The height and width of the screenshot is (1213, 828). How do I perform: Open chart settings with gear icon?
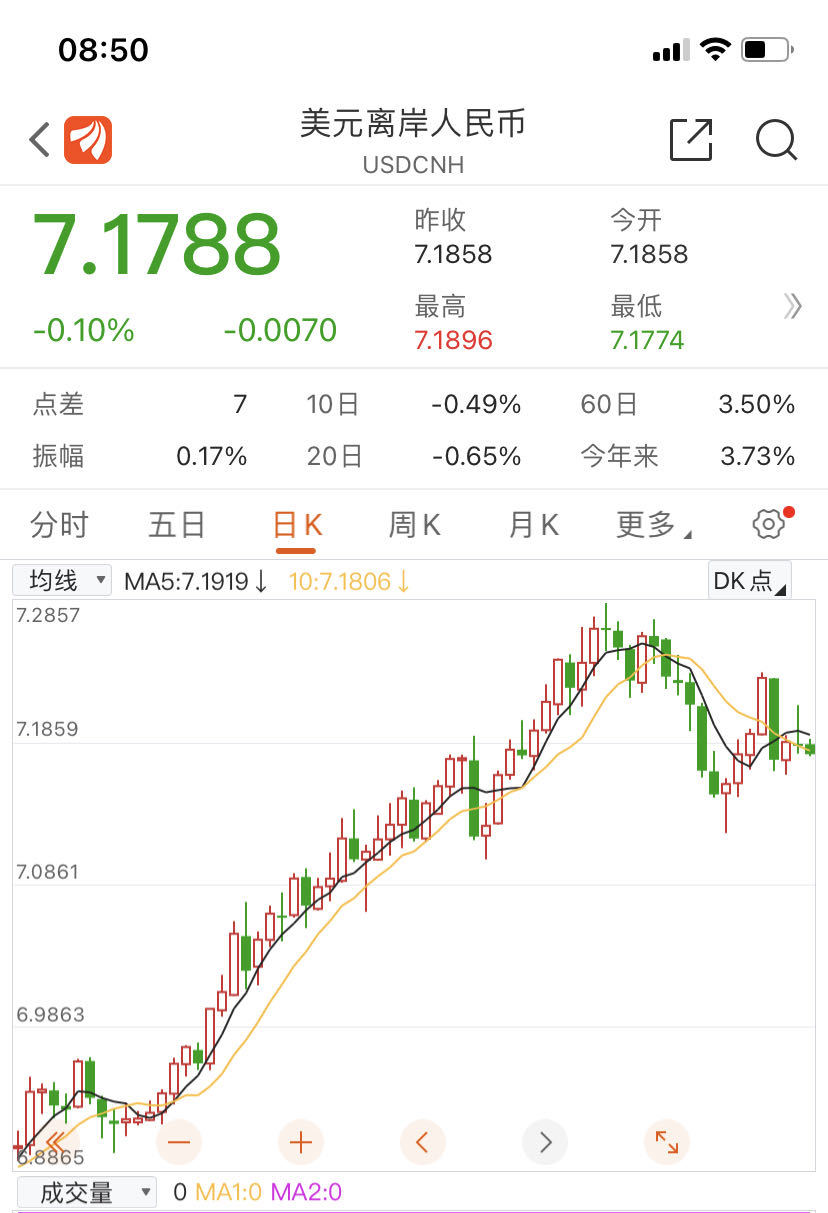[768, 523]
